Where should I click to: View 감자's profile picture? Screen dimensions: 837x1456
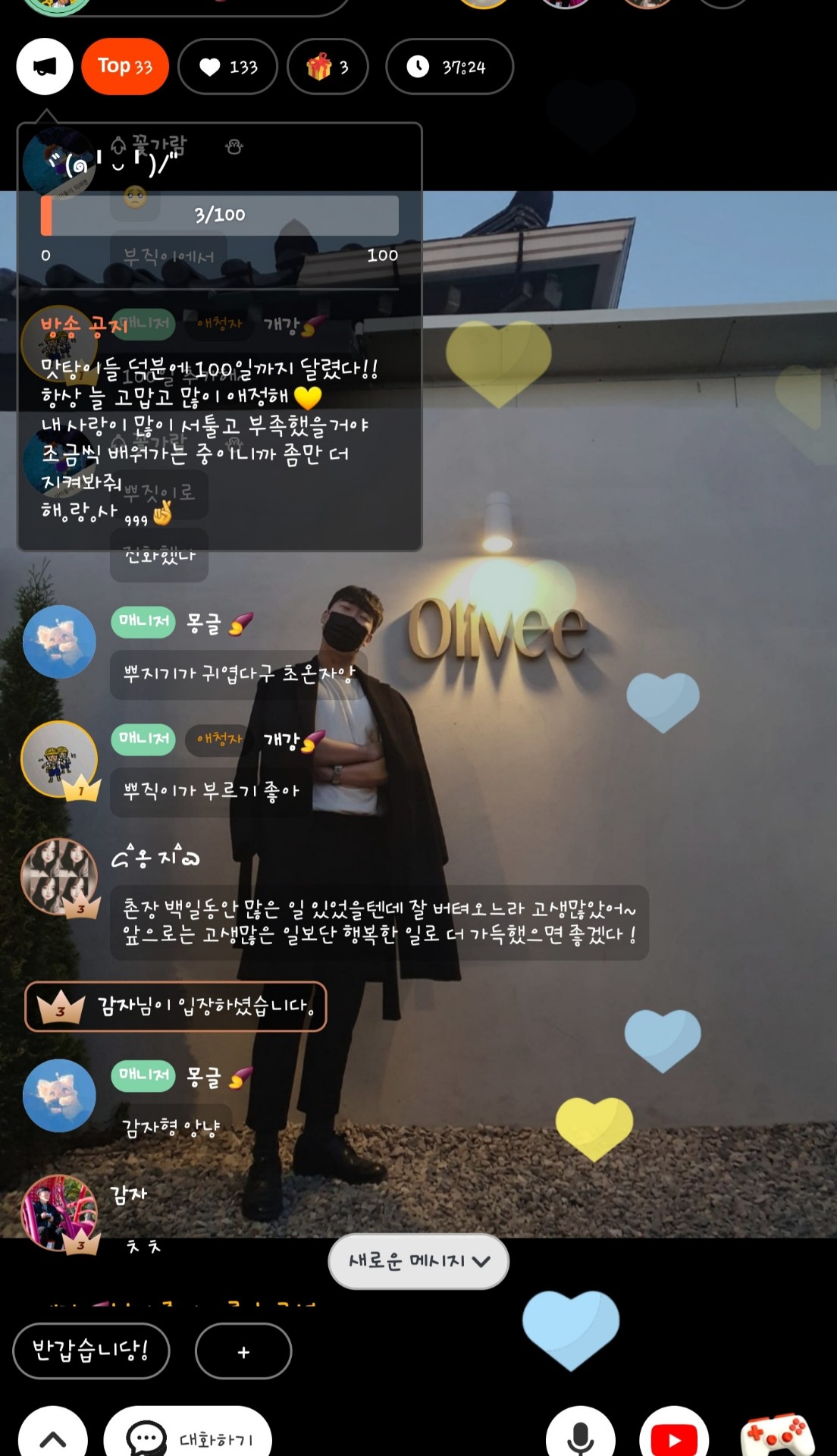pos(59,1212)
